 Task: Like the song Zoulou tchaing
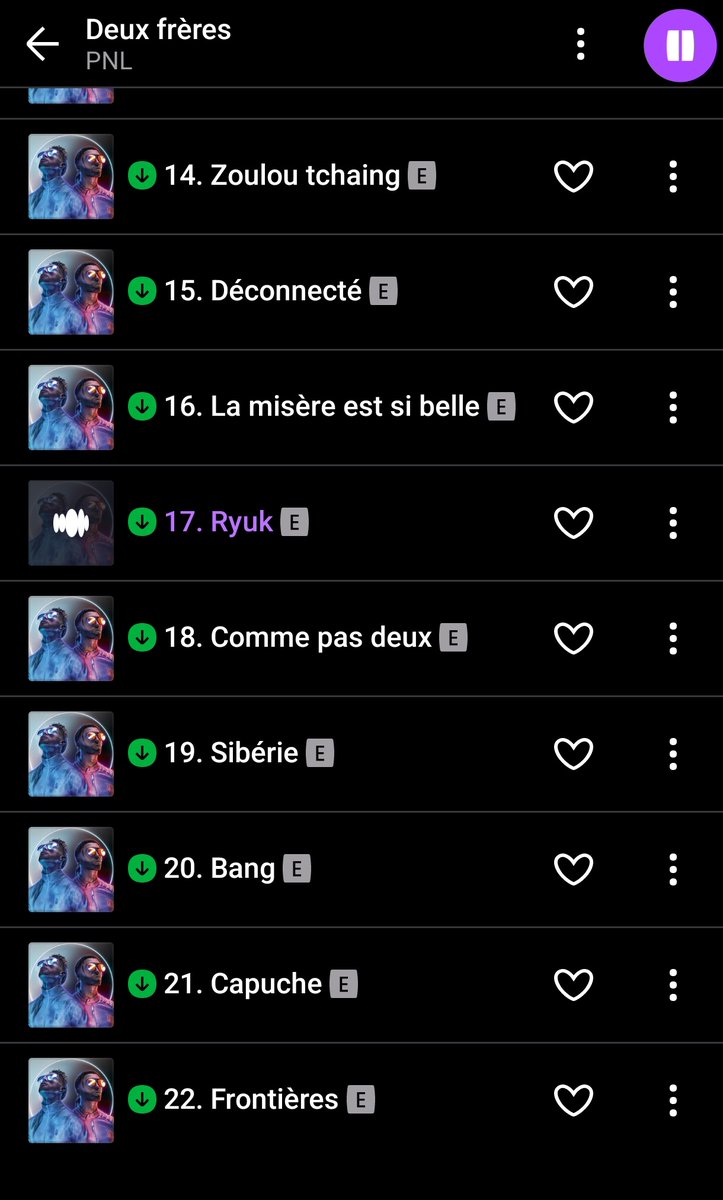tap(574, 176)
